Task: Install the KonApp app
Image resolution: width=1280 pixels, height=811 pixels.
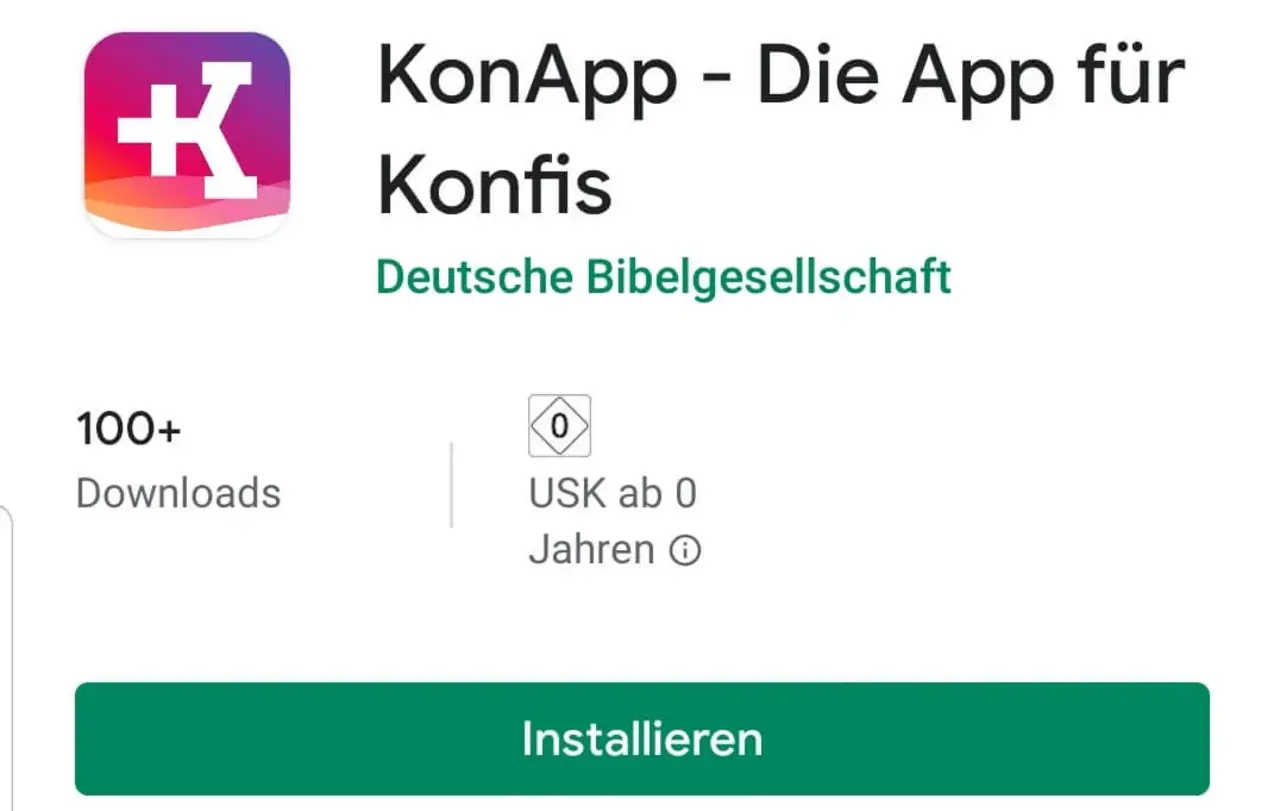Action: point(641,738)
